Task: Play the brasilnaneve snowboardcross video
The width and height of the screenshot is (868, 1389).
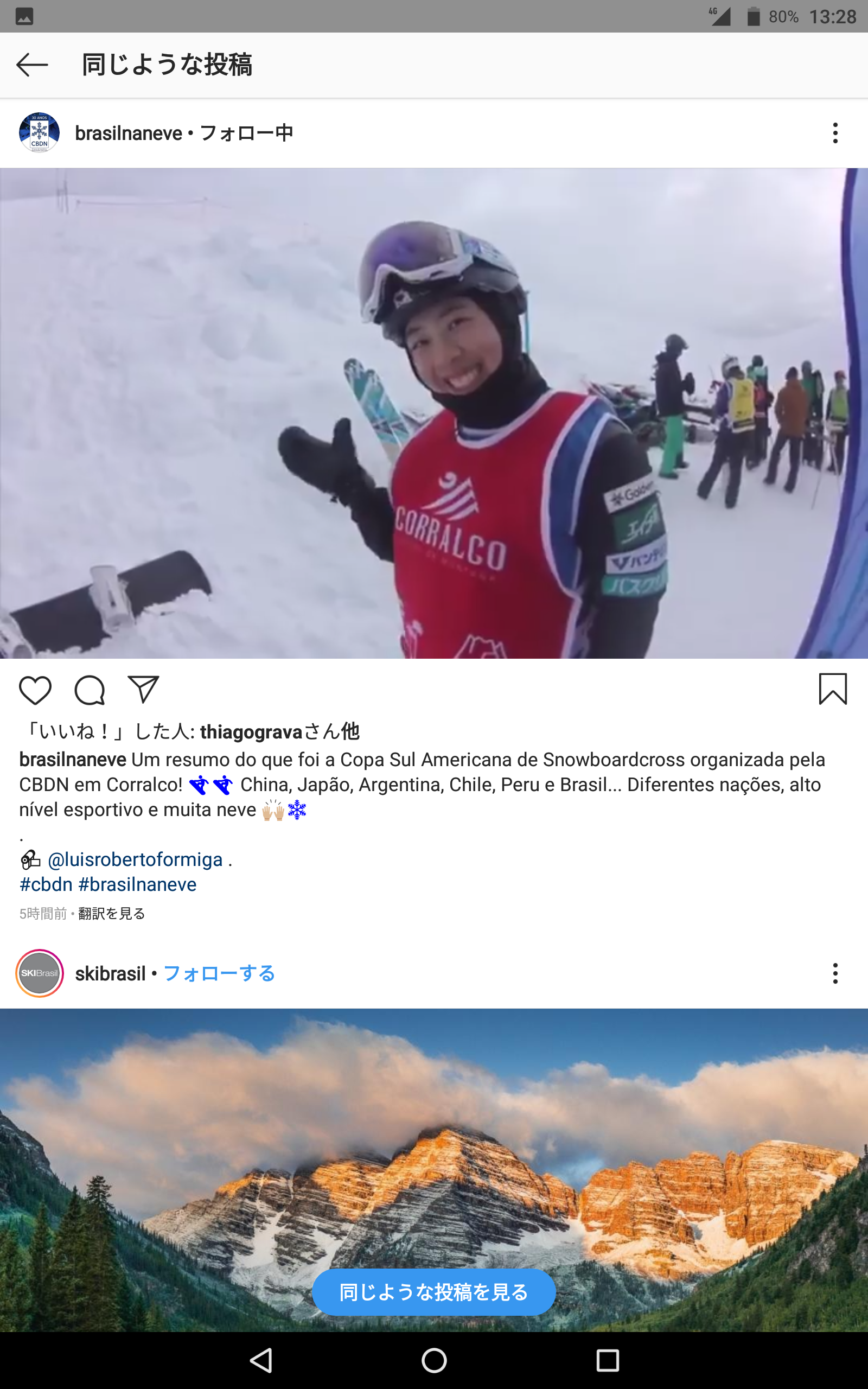Action: click(x=434, y=413)
